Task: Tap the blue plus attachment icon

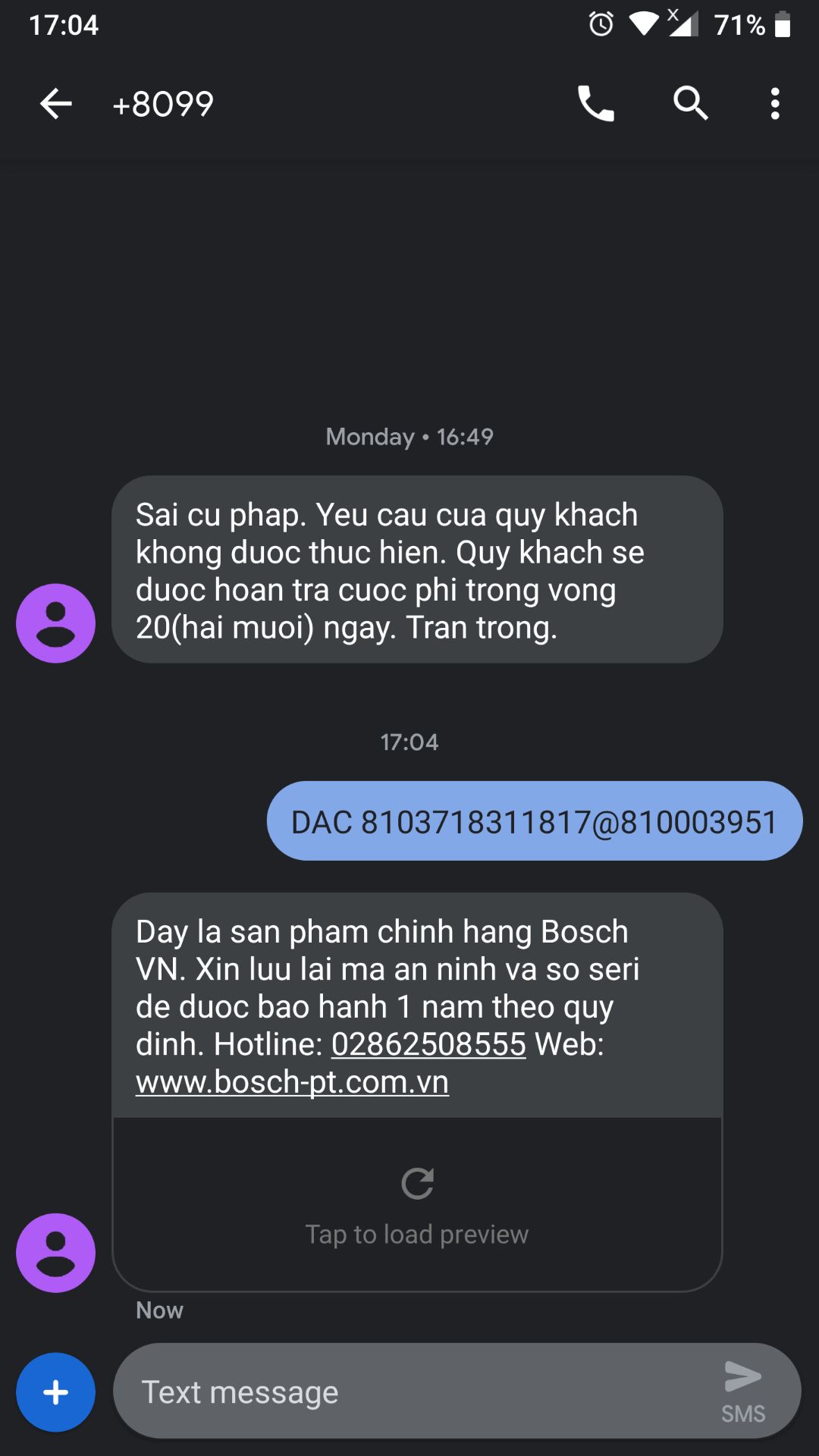Action: (55, 1391)
